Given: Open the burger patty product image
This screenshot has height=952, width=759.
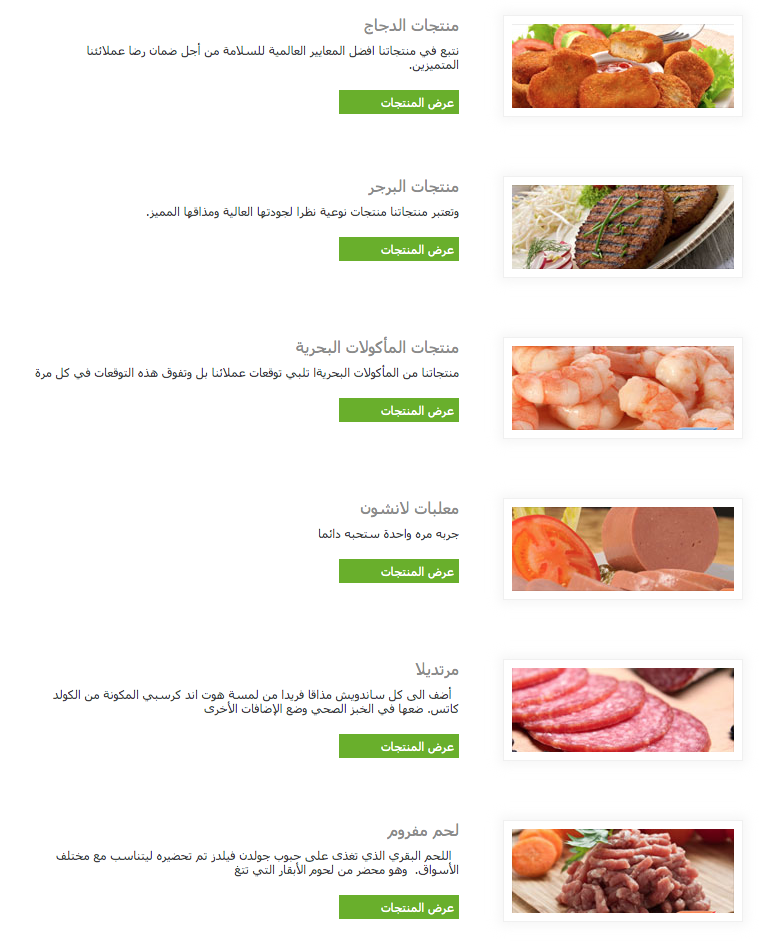Looking at the screenshot, I should point(622,227).
